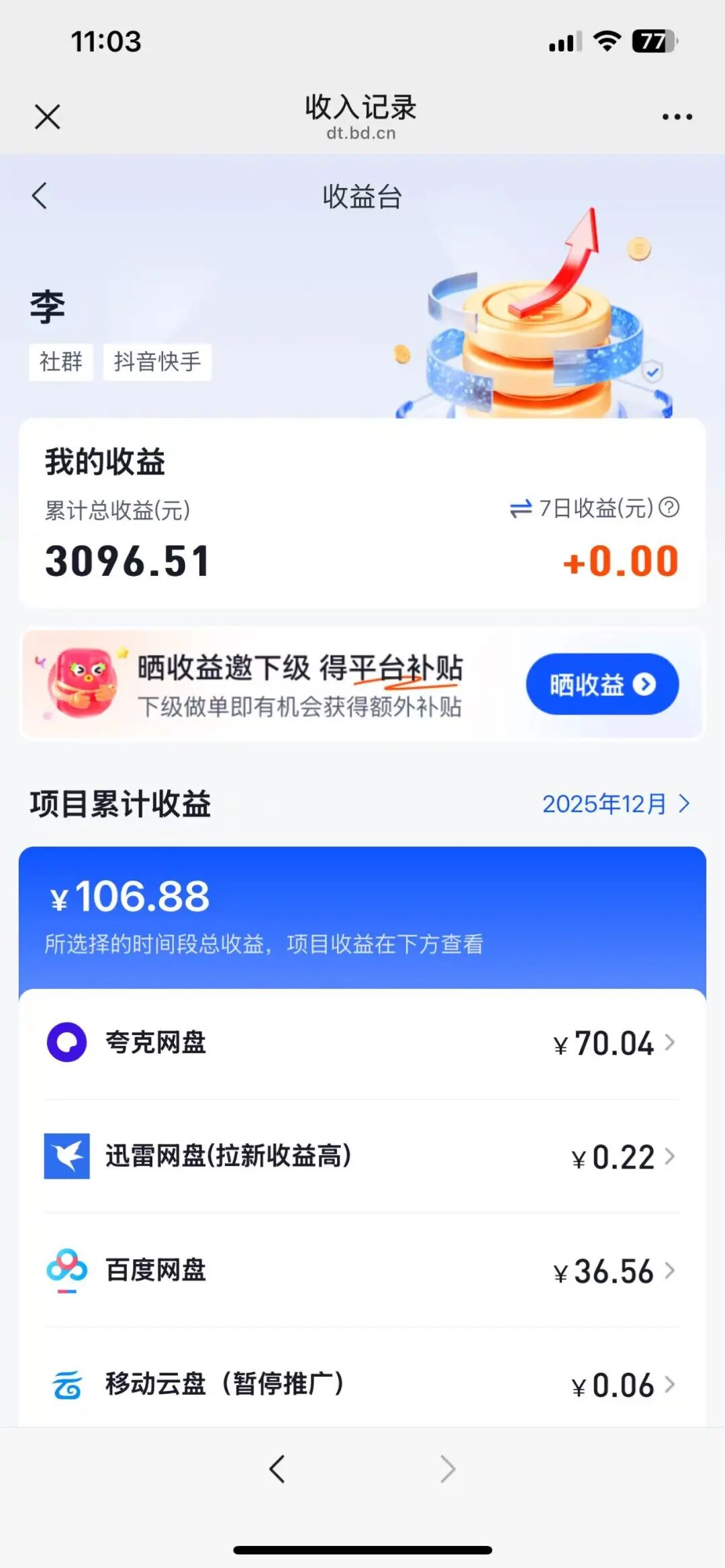Click the 迅雷网盘 bird icon
The width and height of the screenshot is (725, 1568).
pyautogui.click(x=66, y=1157)
